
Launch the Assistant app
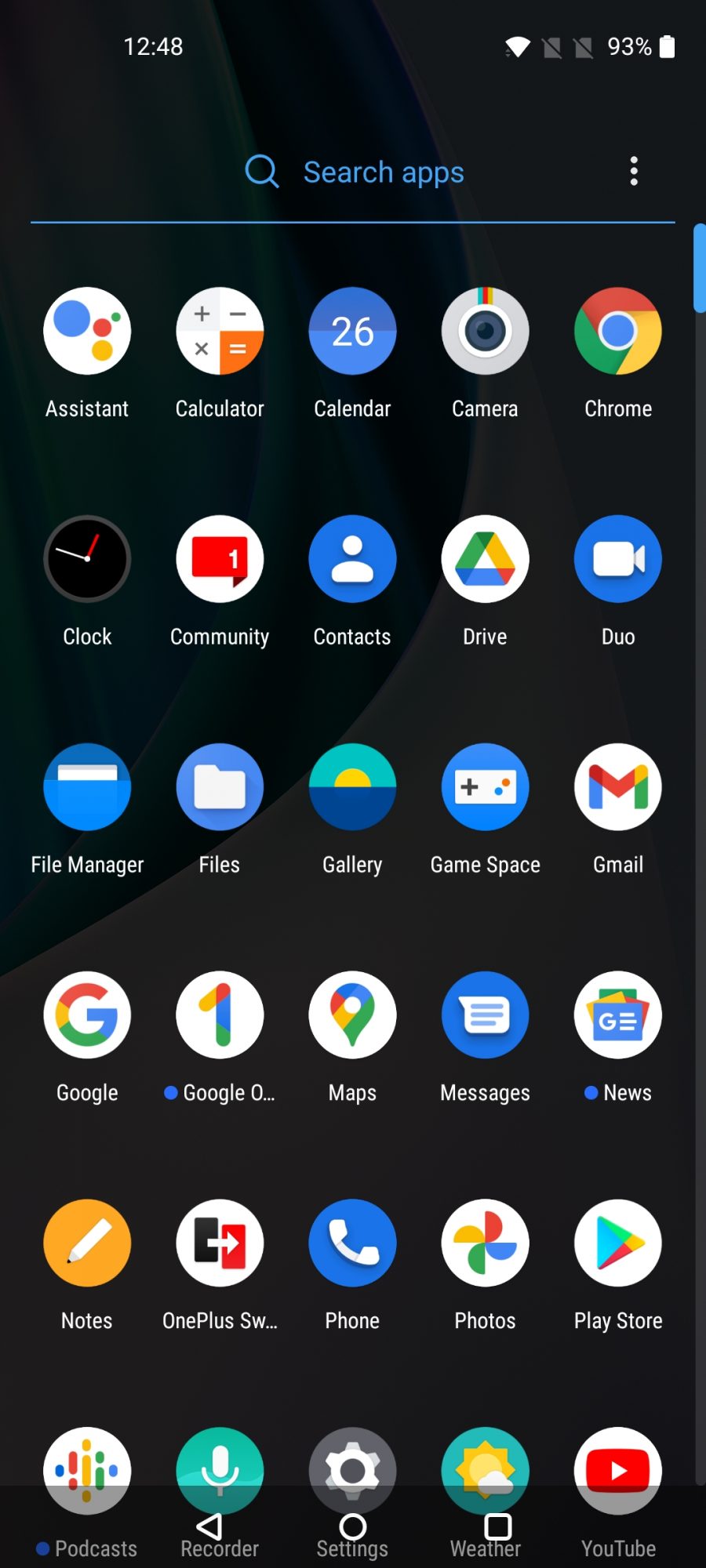click(87, 332)
